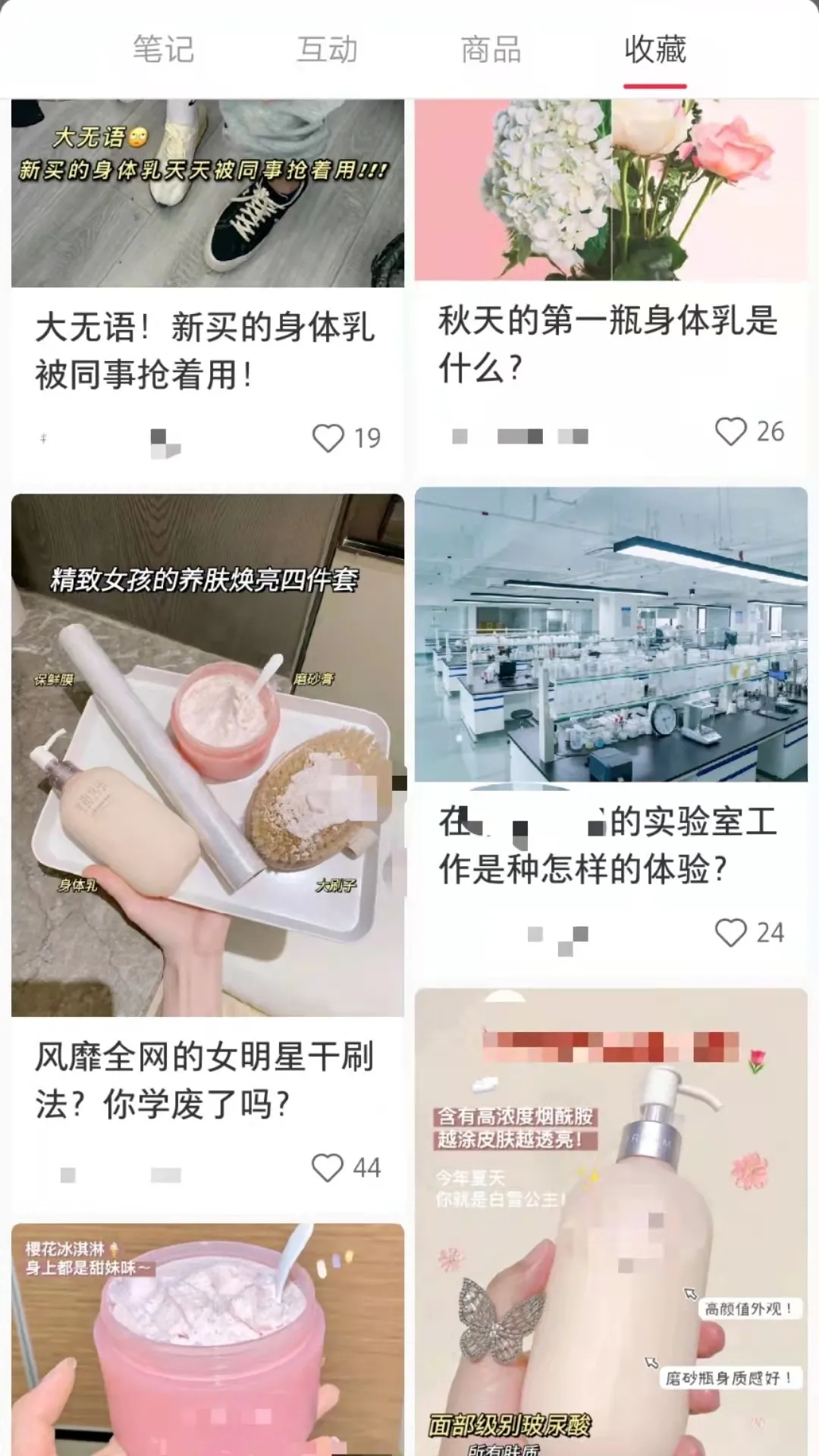This screenshot has width=819, height=1456.
Task: Tap the pink ice cream jar cover image
Action: tap(205, 1342)
